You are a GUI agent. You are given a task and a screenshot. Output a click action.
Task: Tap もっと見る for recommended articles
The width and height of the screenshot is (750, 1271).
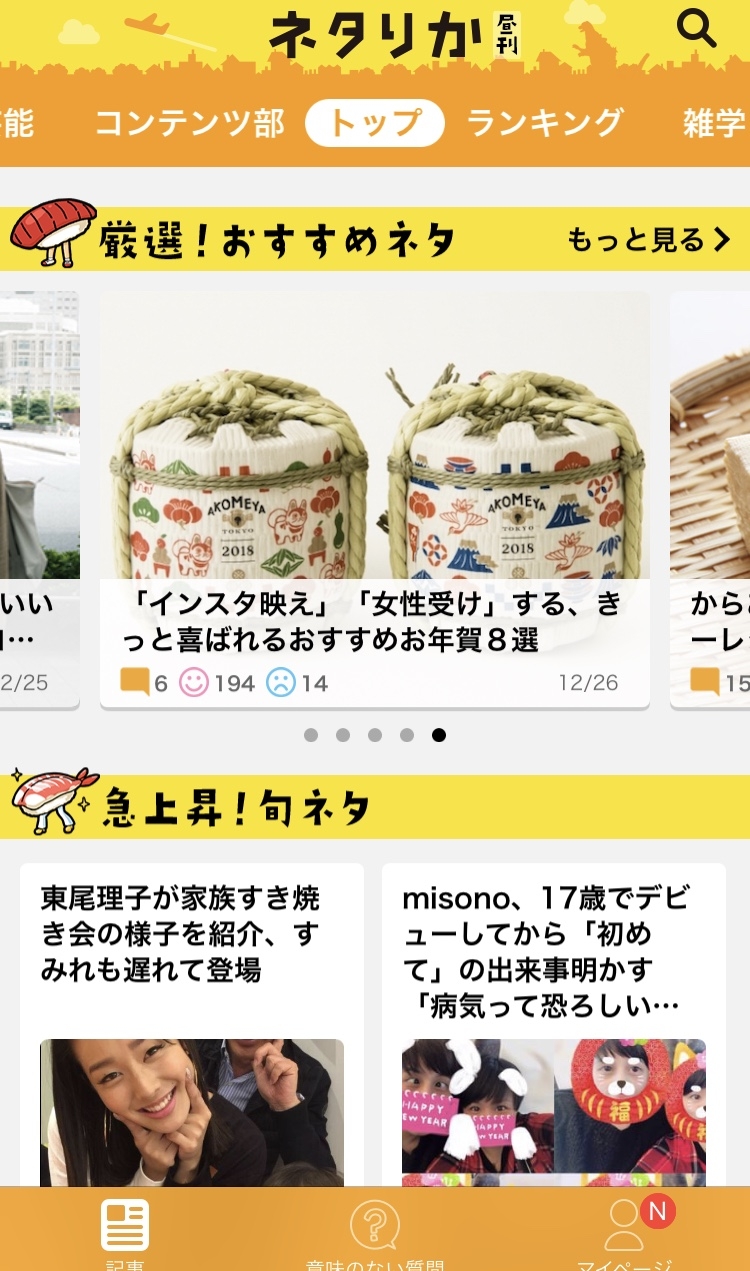coord(648,240)
